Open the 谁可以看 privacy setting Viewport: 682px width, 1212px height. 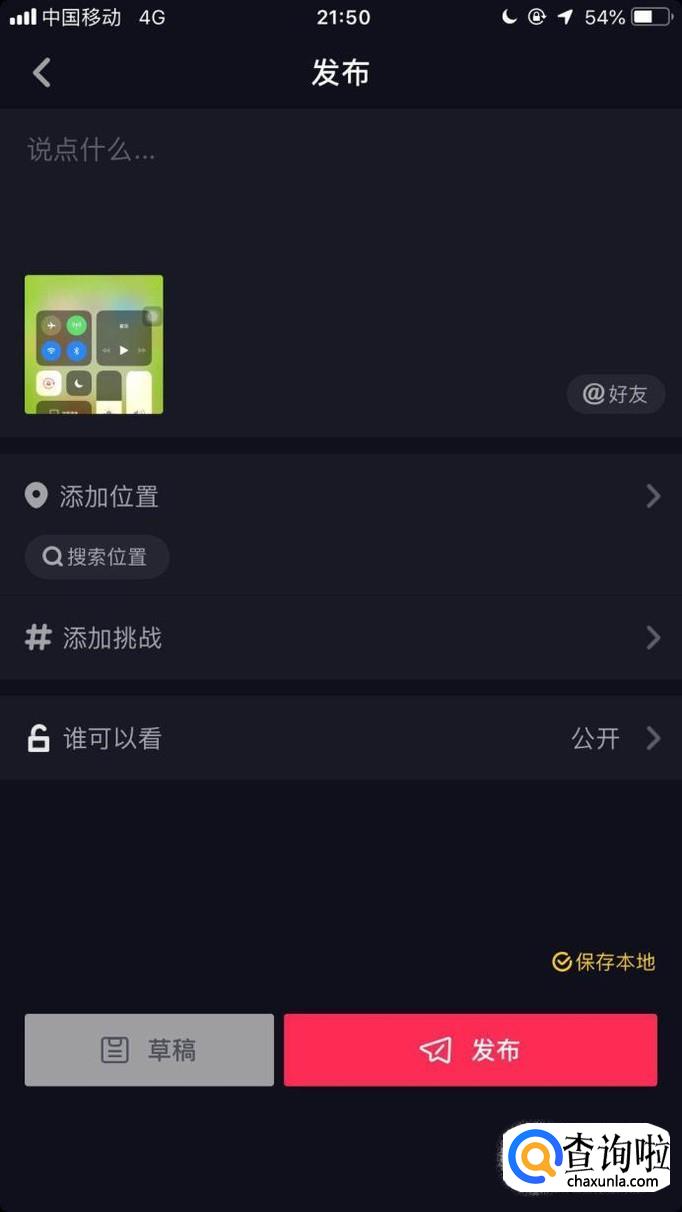[x=341, y=739]
